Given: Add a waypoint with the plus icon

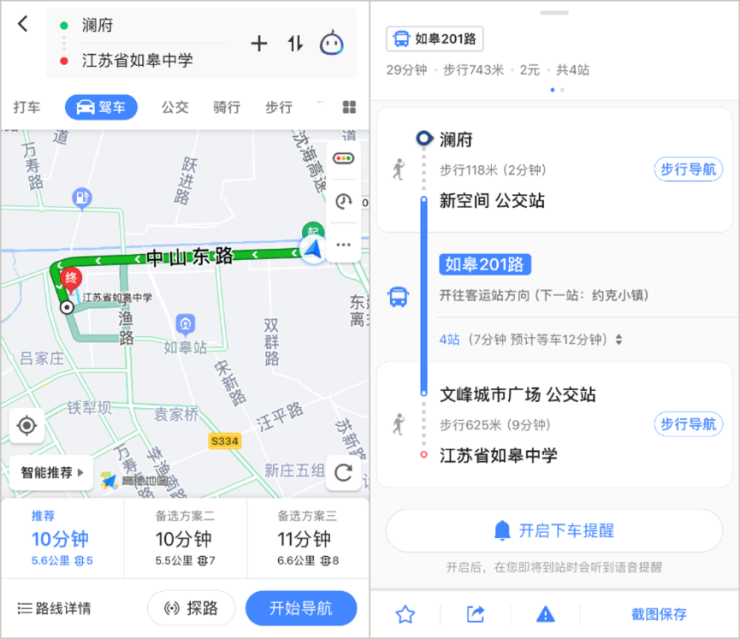Looking at the screenshot, I should [x=259, y=43].
